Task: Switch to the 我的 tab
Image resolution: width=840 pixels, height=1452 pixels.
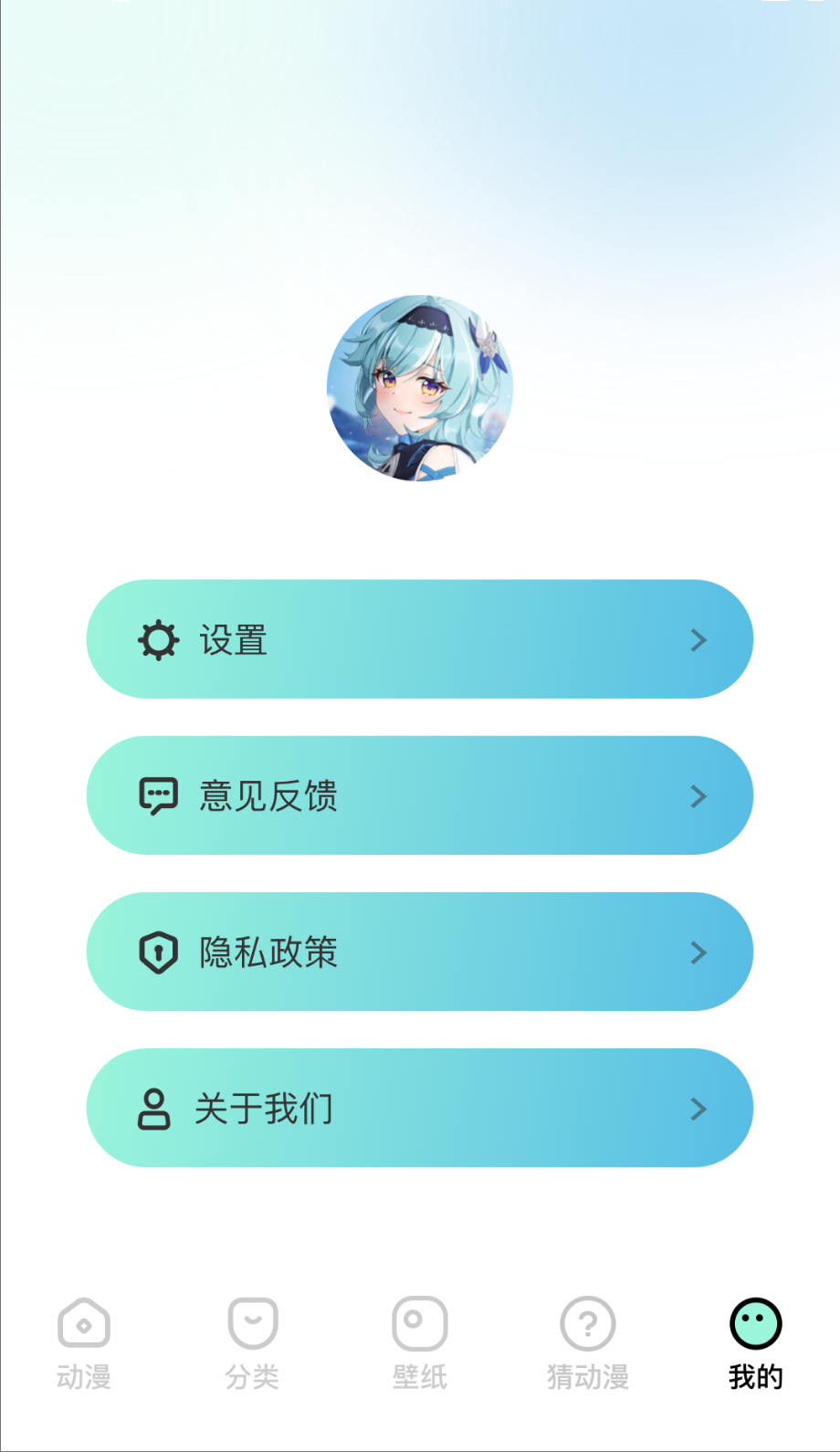Action: (x=754, y=1342)
